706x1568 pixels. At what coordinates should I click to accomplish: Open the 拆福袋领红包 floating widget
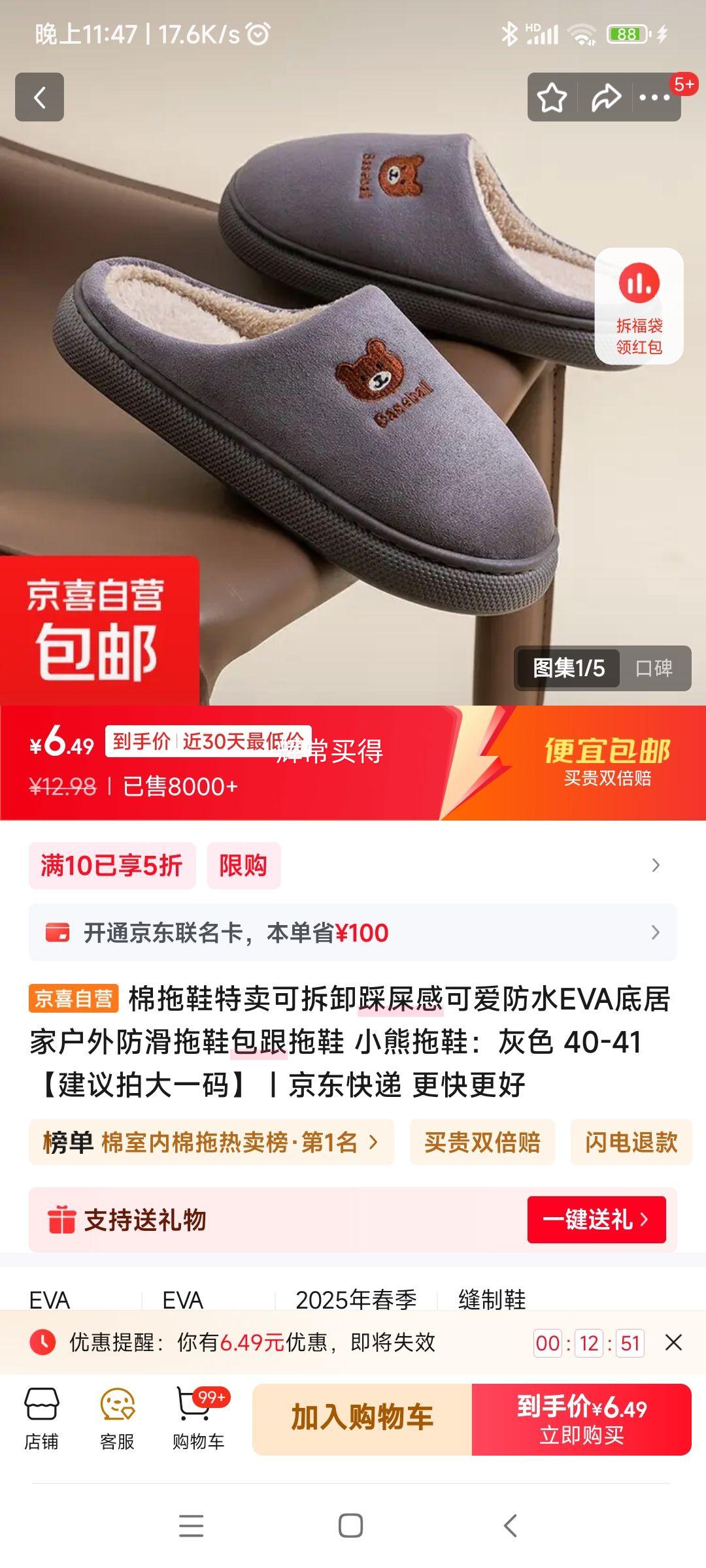(639, 306)
